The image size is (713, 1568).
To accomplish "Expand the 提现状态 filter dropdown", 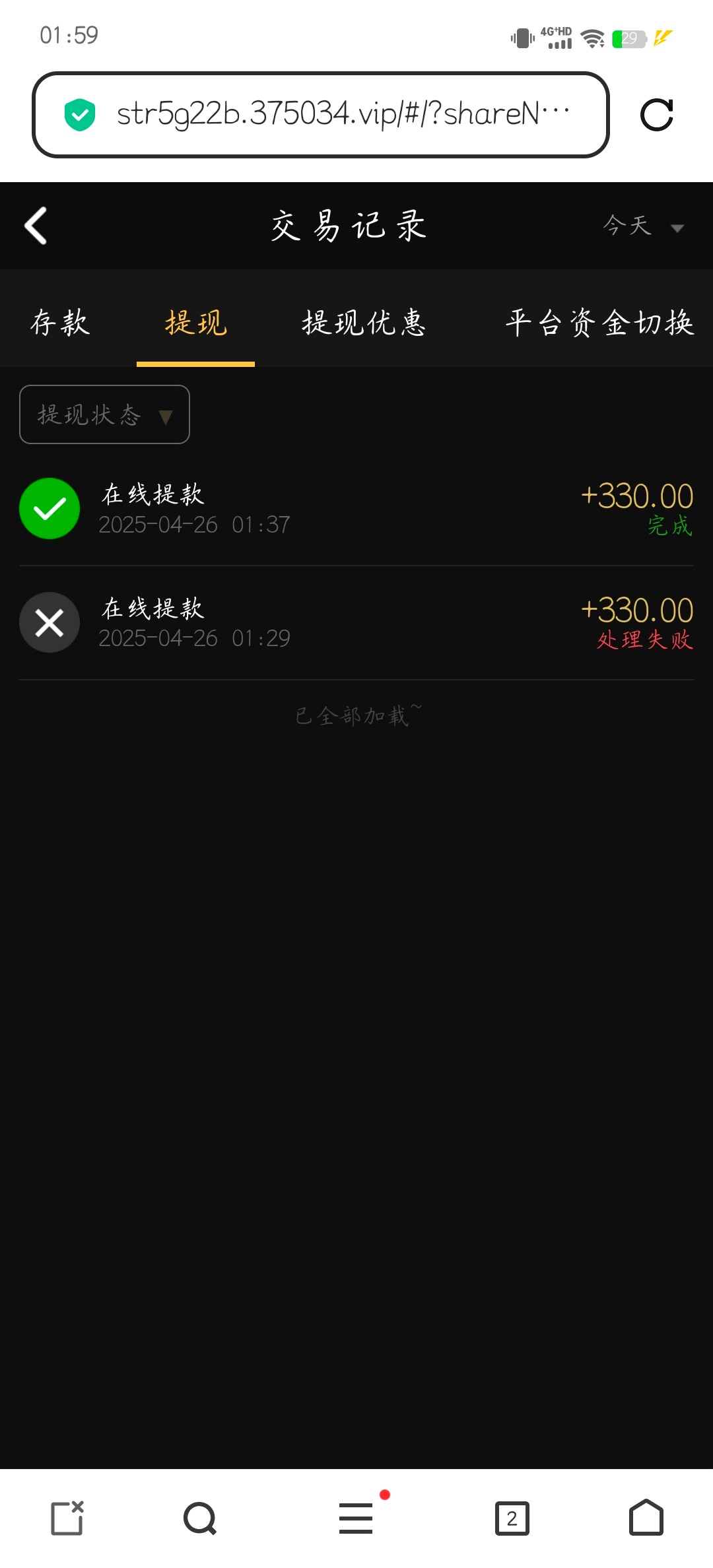I will point(105,414).
